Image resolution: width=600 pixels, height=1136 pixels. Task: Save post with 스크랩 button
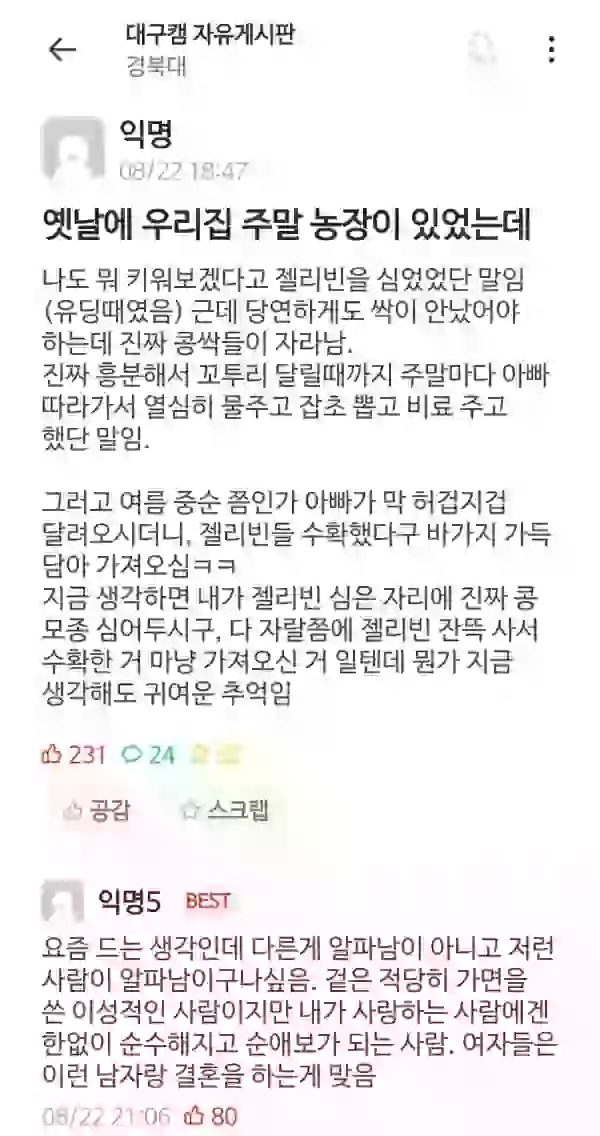click(x=224, y=809)
